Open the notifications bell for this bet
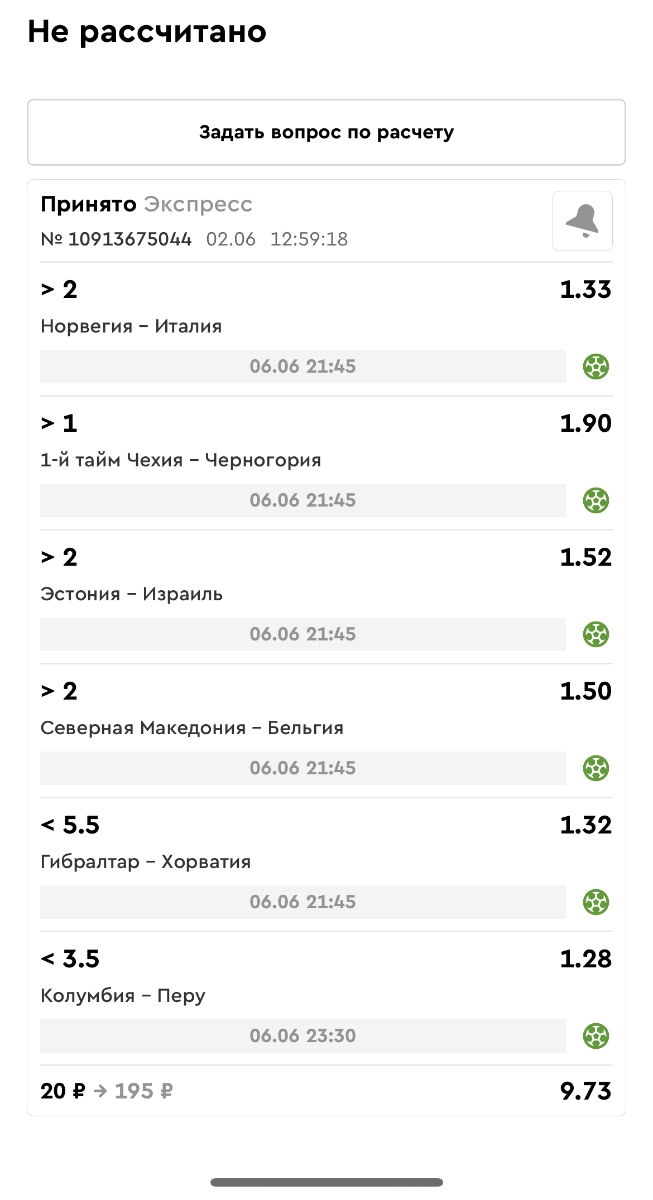 (x=582, y=221)
